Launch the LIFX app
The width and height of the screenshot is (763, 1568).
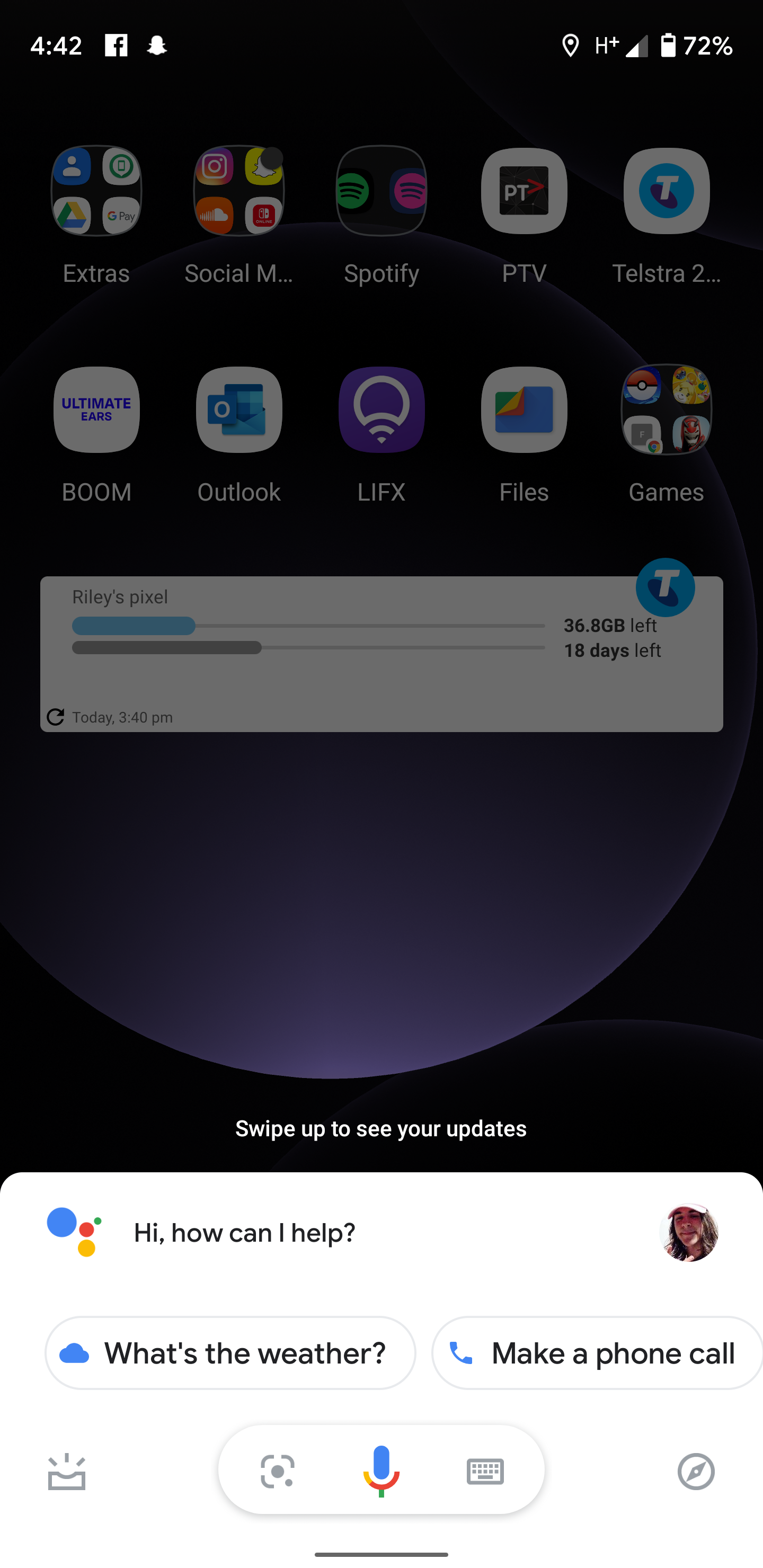381,409
